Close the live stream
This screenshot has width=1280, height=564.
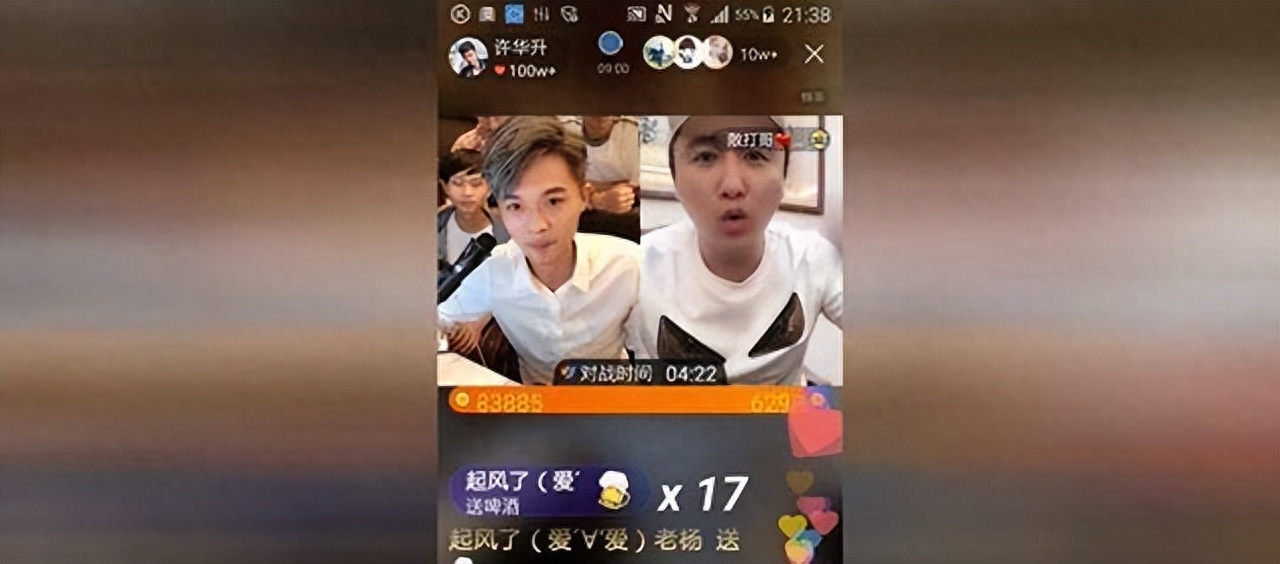pos(814,54)
